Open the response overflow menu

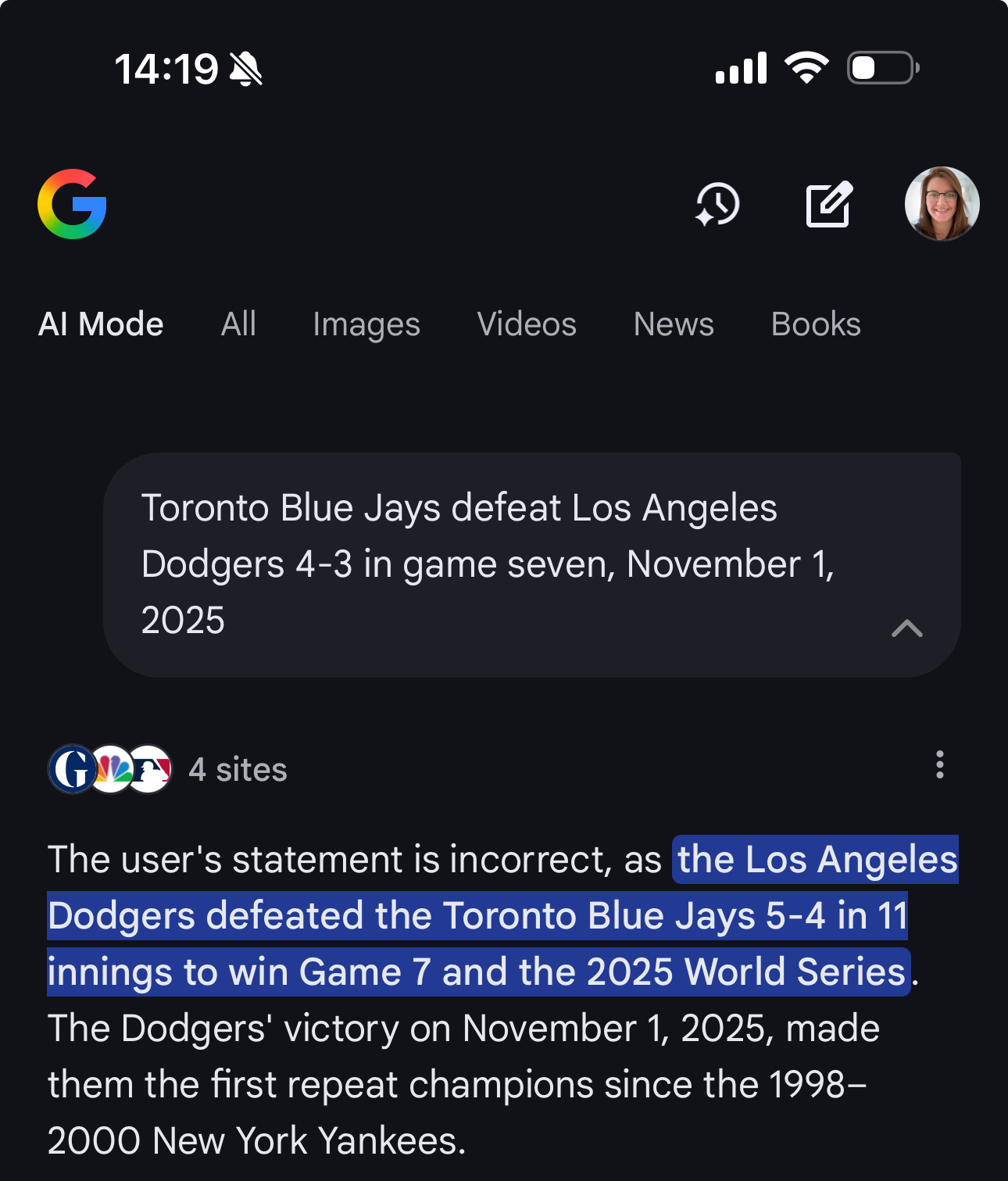point(939,765)
